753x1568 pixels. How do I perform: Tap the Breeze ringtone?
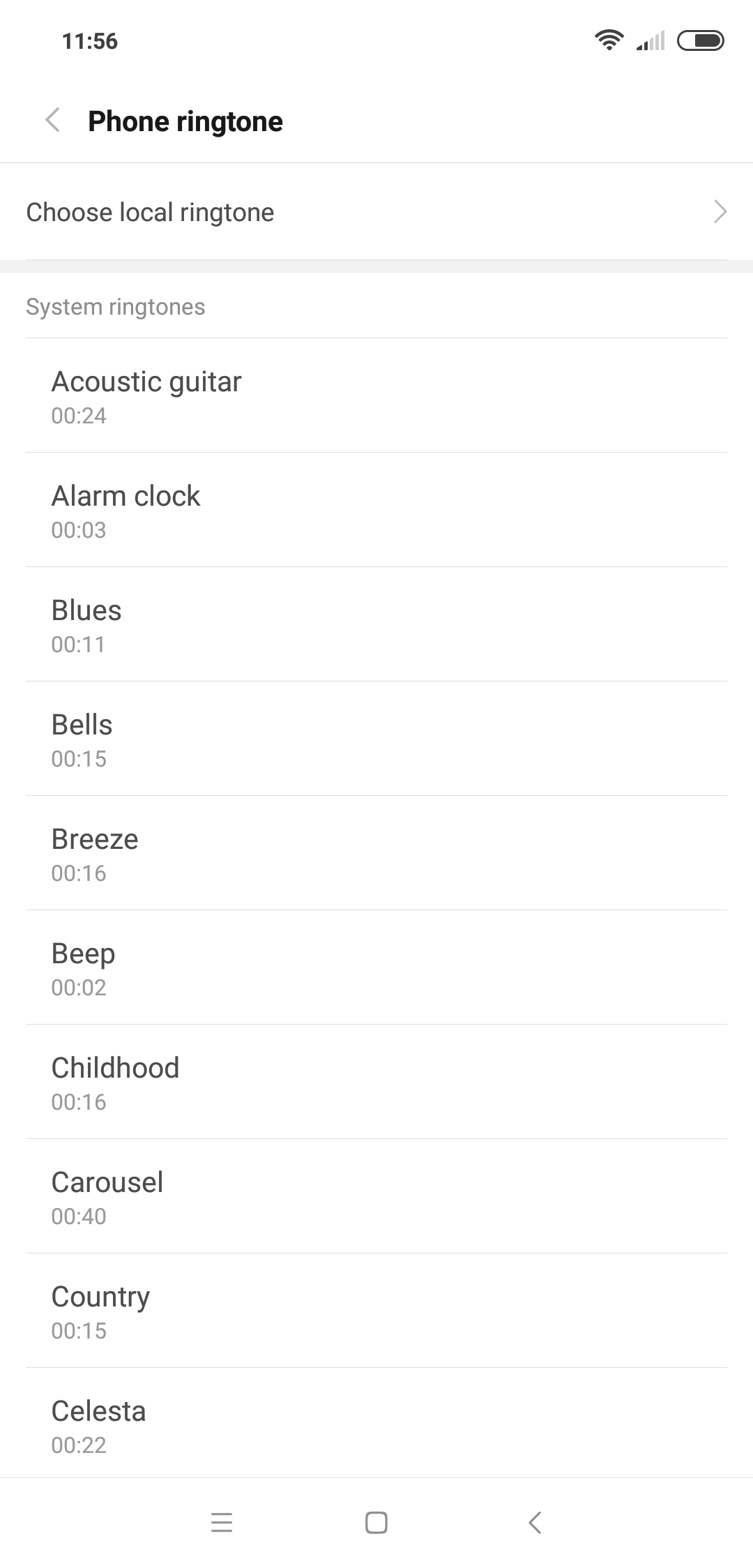coord(376,853)
